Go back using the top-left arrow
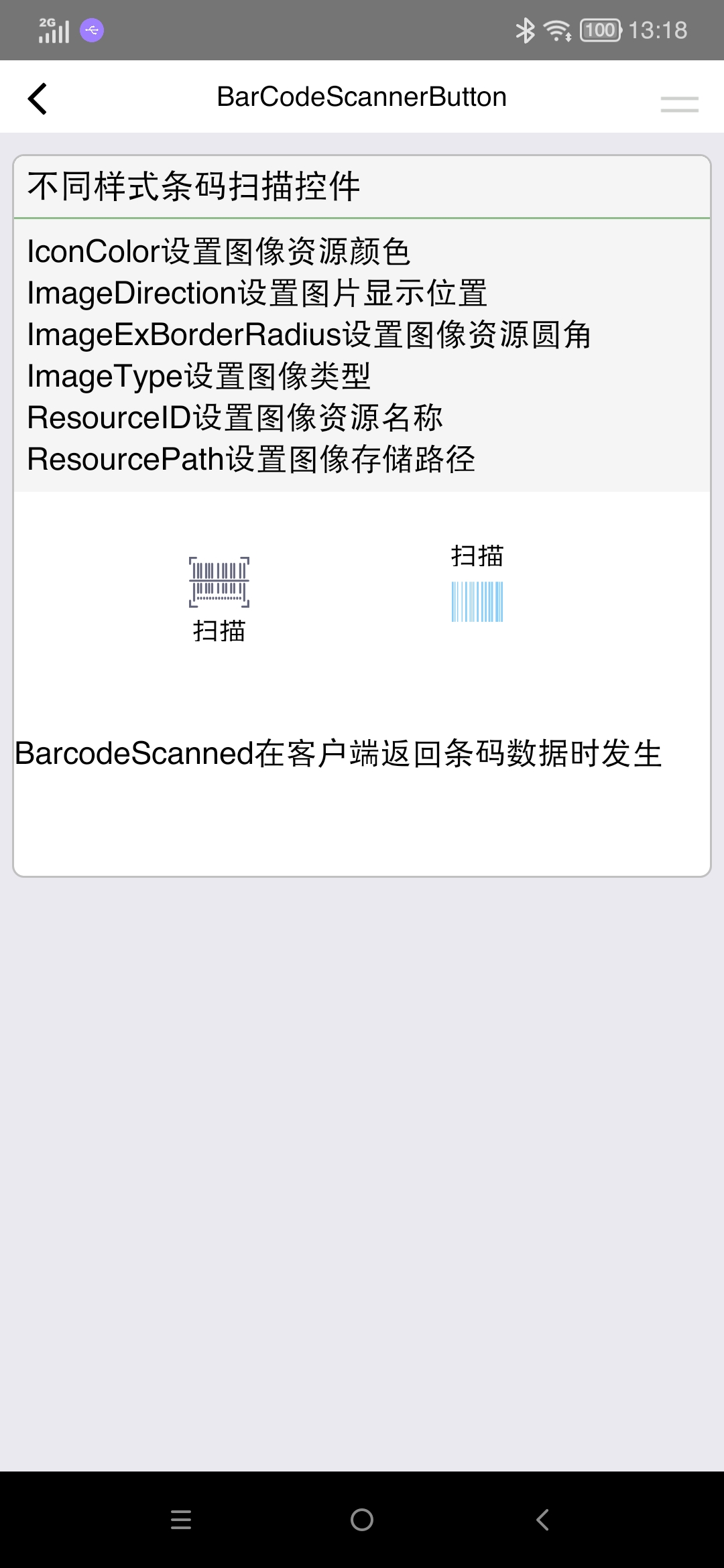The image size is (724, 1568). click(x=38, y=99)
